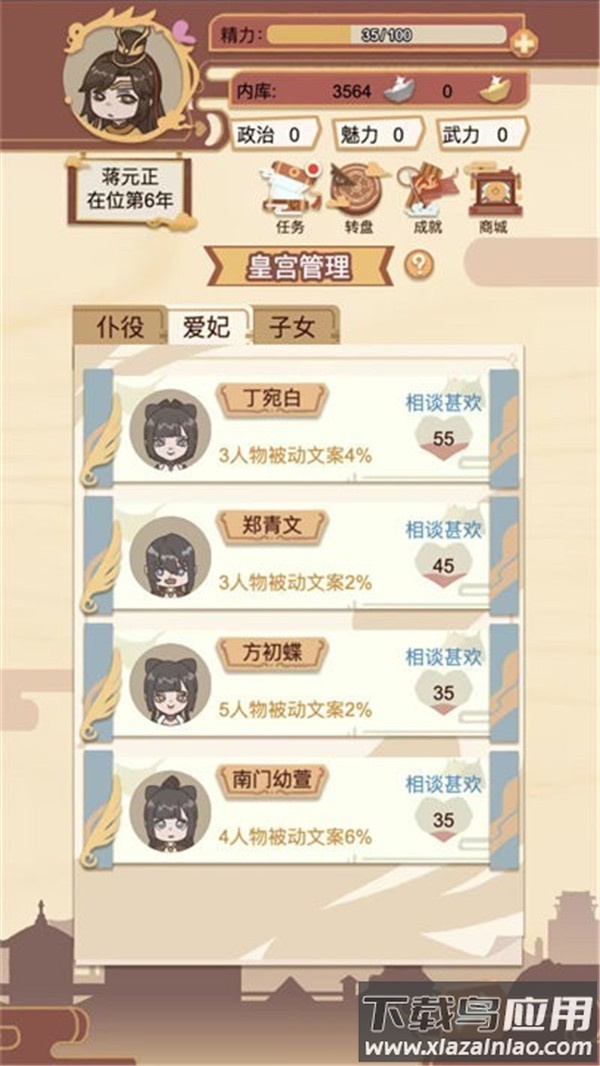The image size is (600, 1066).
Task: Open consort 南门幼萱's card
Action: (300, 807)
